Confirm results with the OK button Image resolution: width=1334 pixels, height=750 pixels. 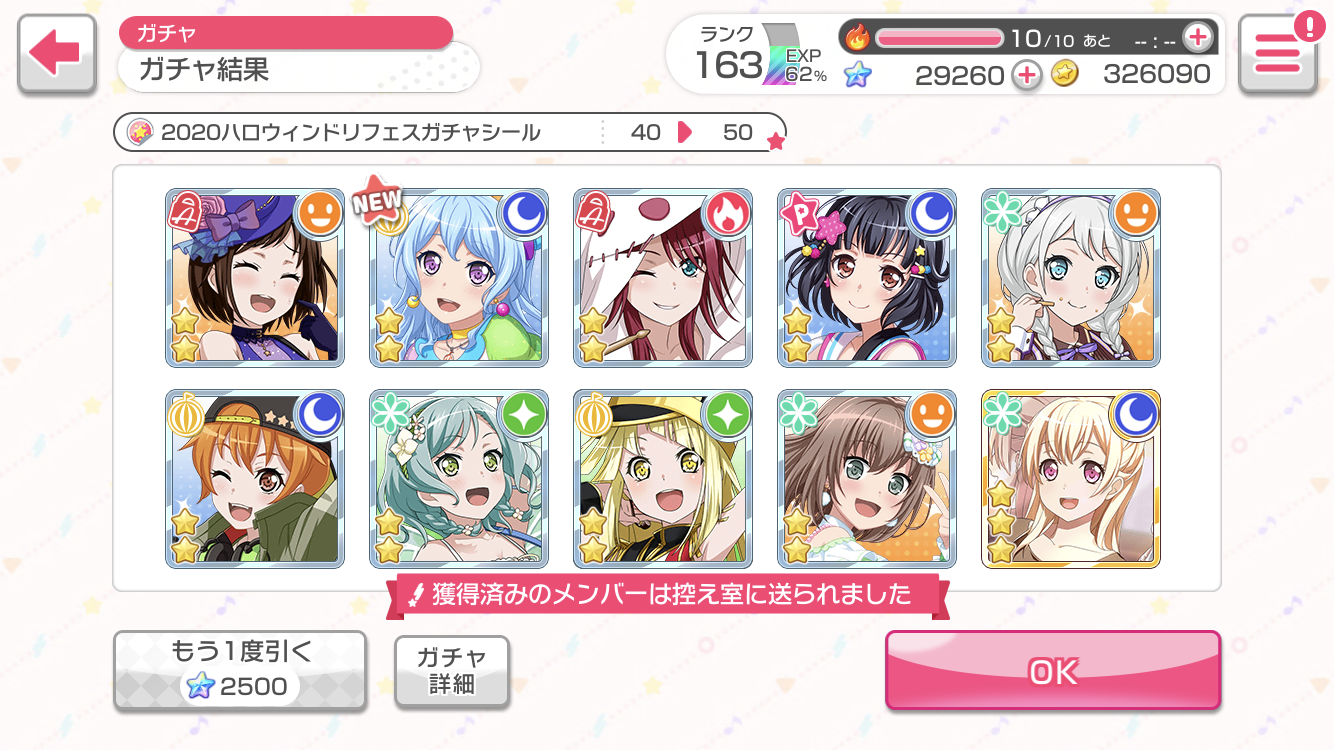(1052, 671)
